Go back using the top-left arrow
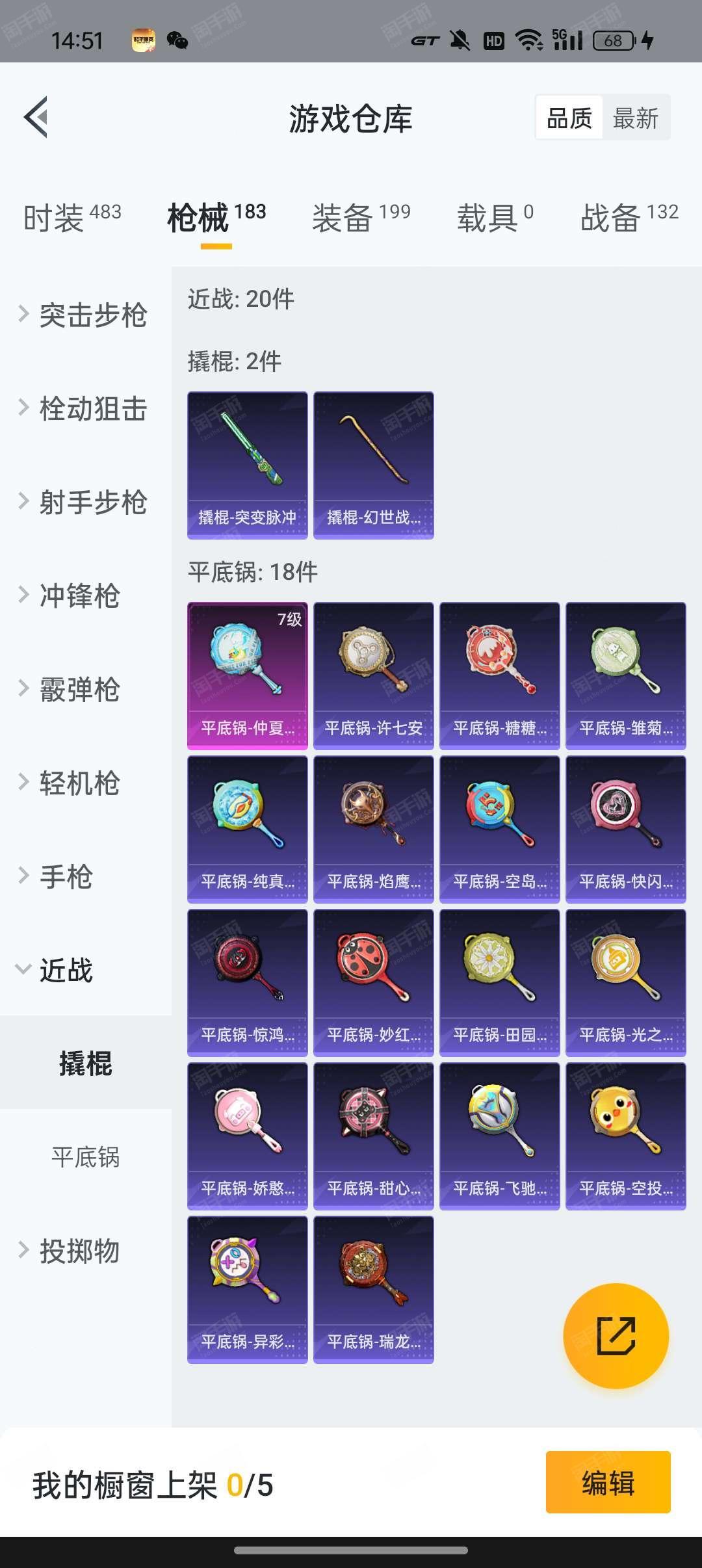The height and width of the screenshot is (1568, 702). point(36,117)
